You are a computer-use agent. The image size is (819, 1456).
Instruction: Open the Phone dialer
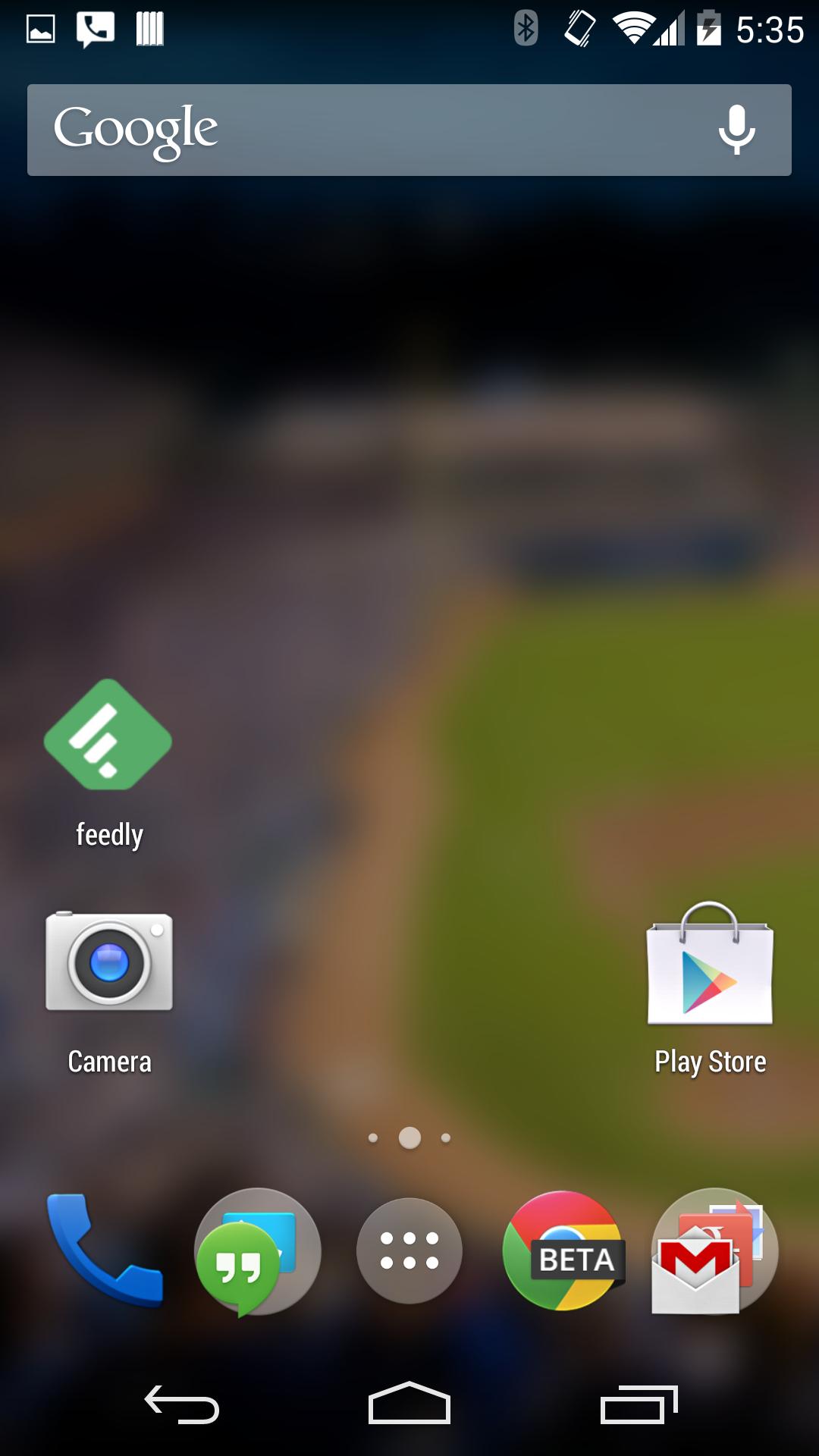click(x=105, y=1250)
